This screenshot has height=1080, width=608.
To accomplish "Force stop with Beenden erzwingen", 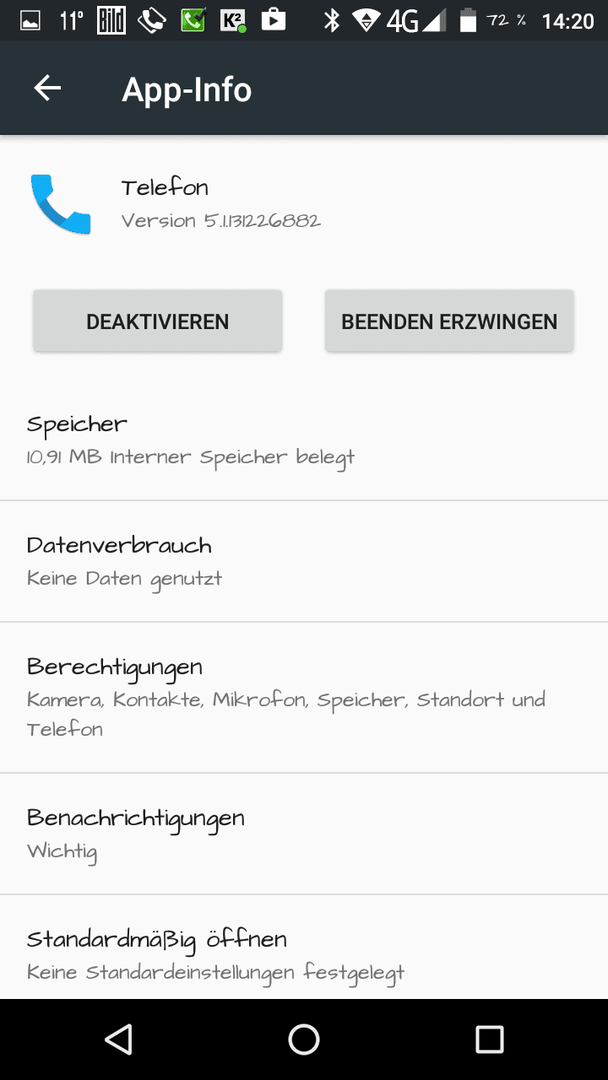I will pyautogui.click(x=449, y=321).
